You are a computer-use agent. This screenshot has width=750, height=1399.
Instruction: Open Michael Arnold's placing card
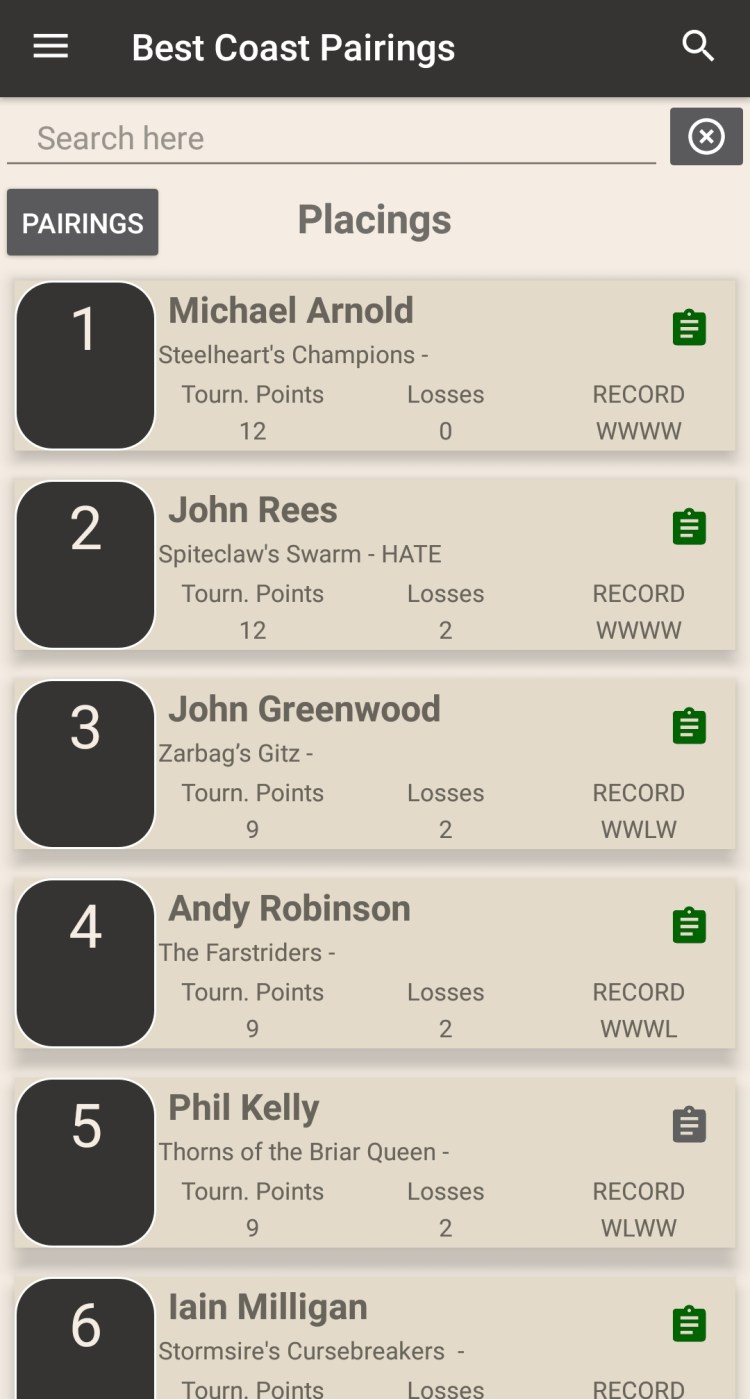pos(400,366)
